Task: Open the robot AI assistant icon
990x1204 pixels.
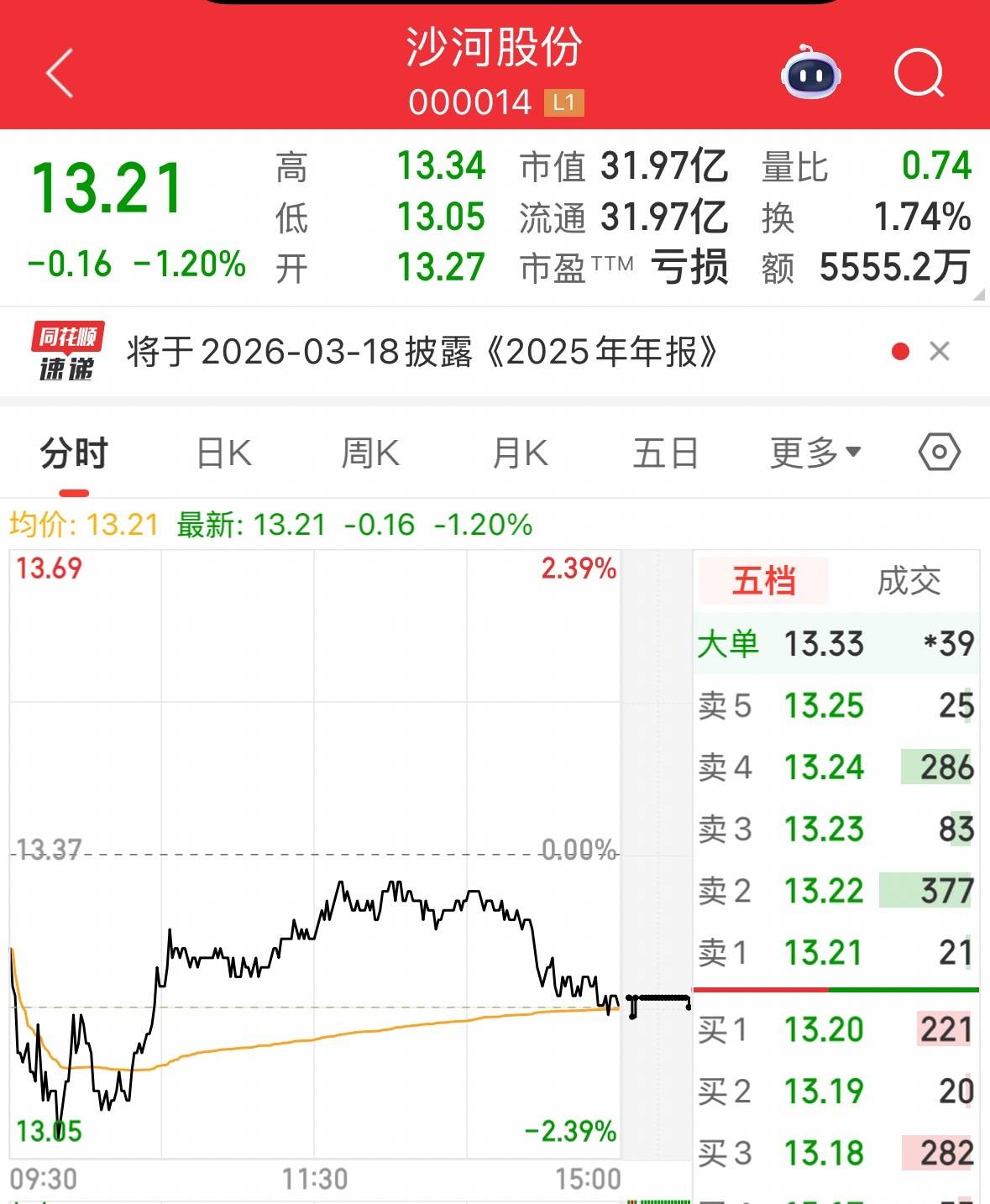Action: point(810,73)
